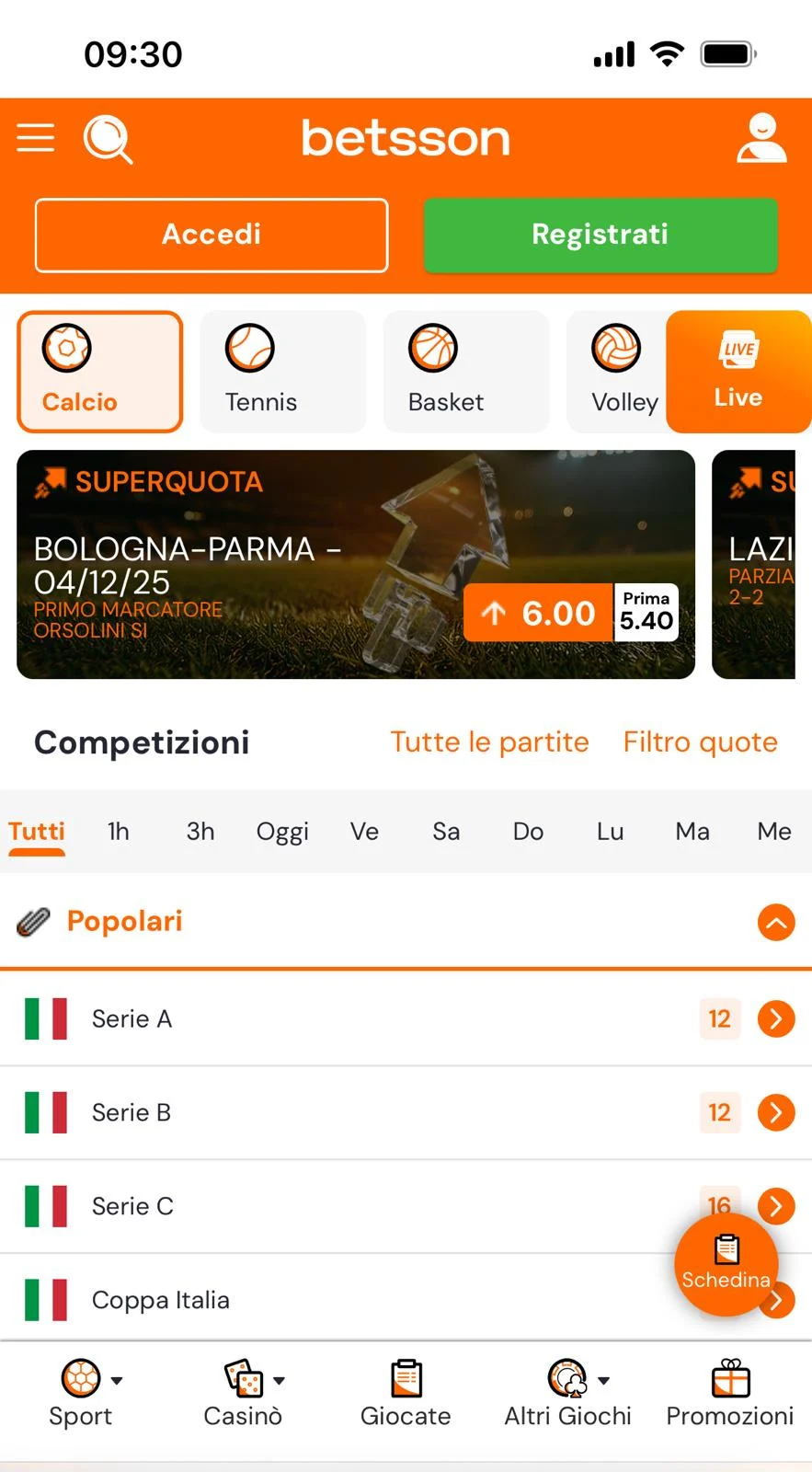812x1472 pixels.
Task: Collapse the Popolari section
Action: [x=776, y=922]
